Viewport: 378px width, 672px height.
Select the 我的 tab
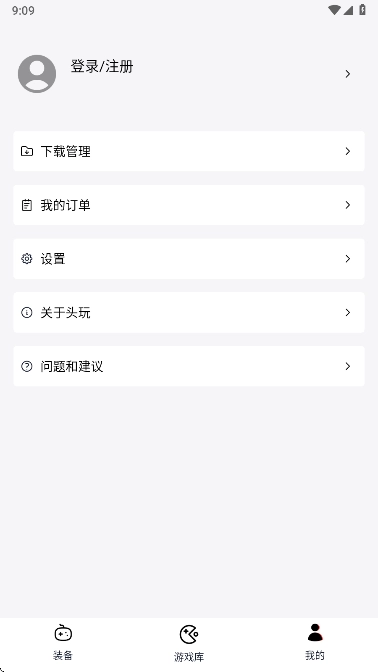click(315, 642)
